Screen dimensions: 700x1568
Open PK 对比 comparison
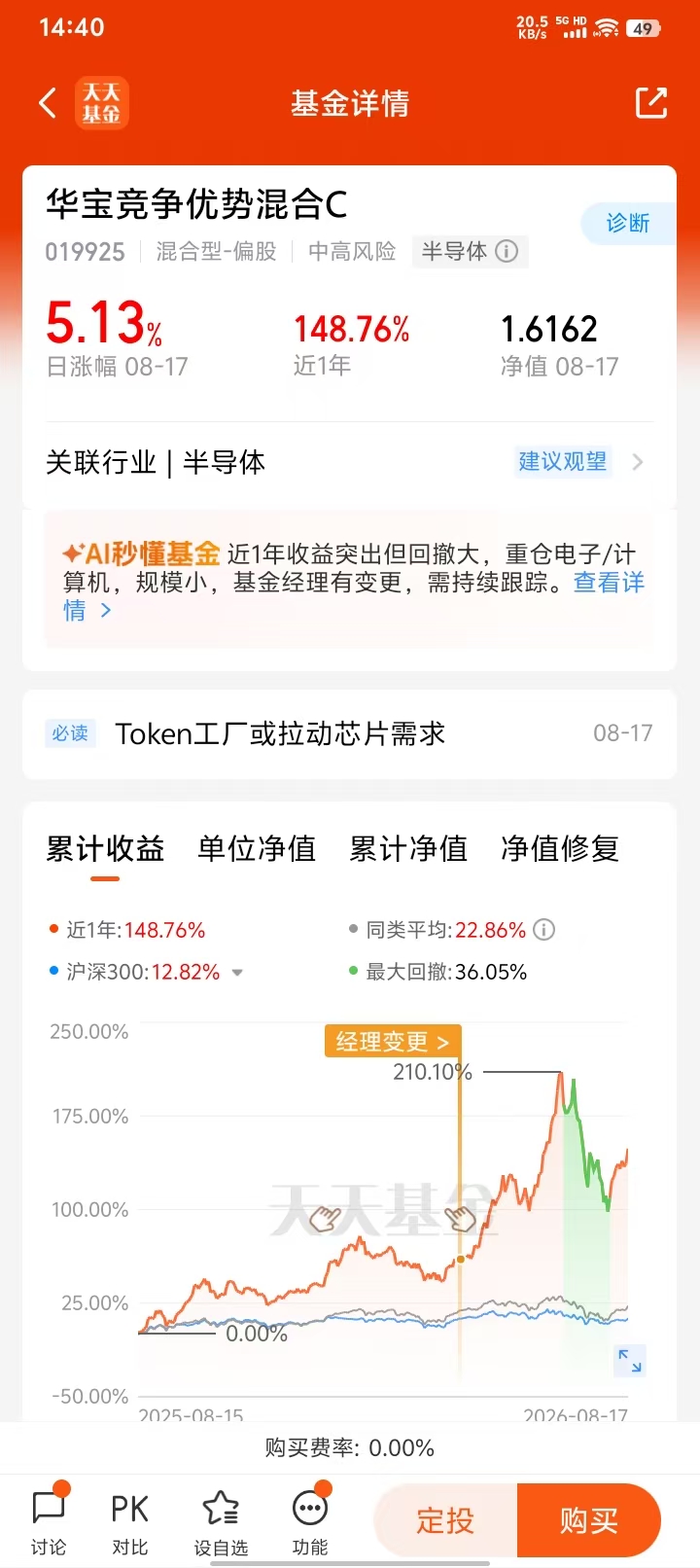click(129, 1520)
